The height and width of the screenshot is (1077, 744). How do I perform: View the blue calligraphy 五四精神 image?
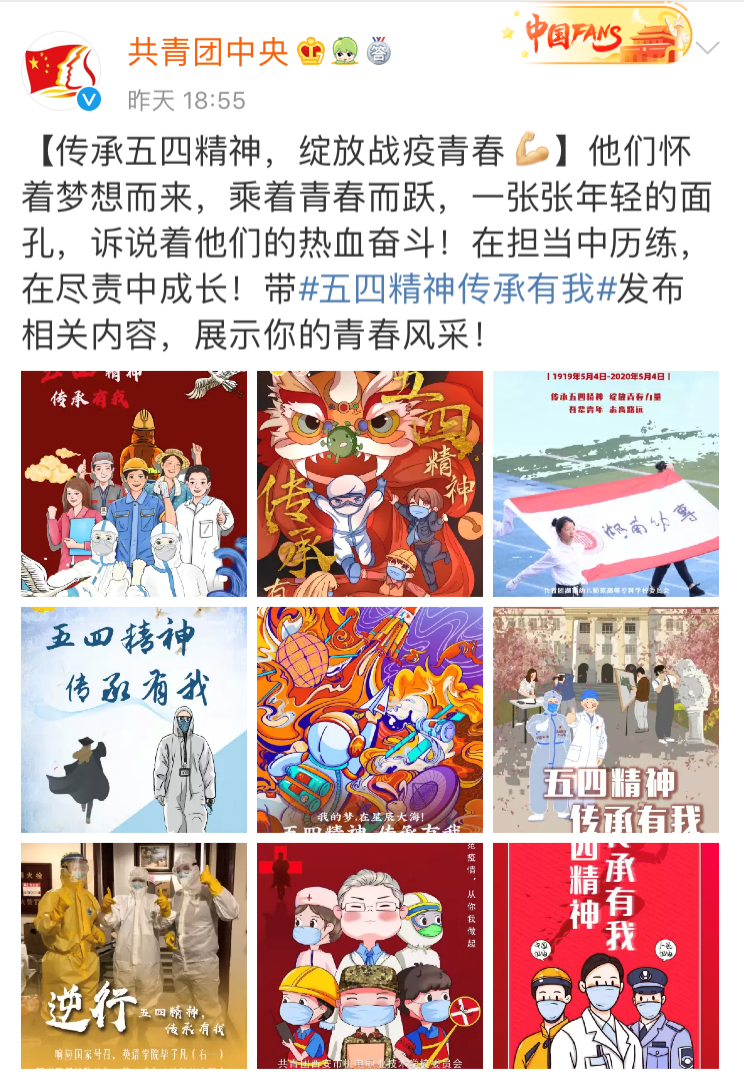(134, 720)
